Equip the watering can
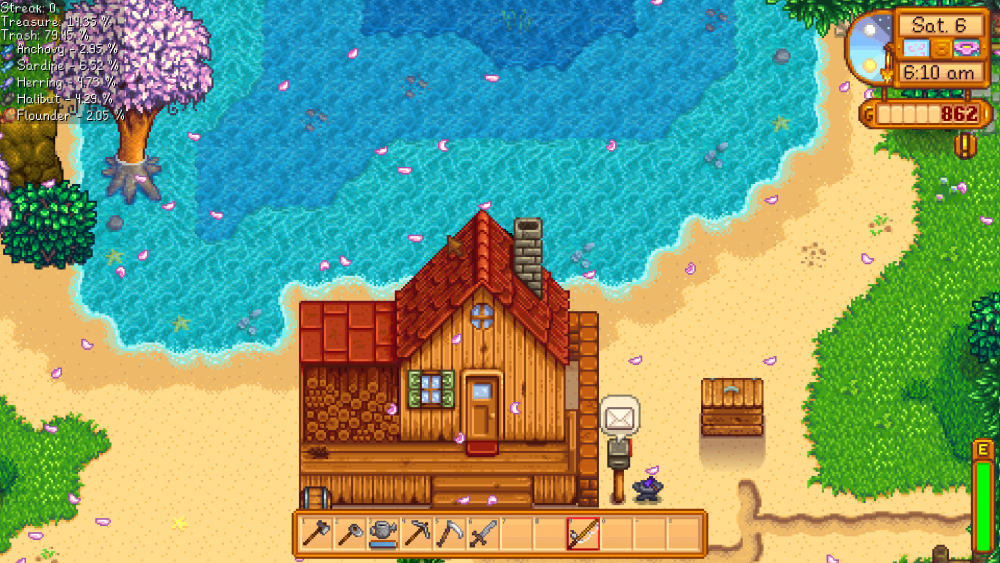The height and width of the screenshot is (563, 1000). (382, 534)
